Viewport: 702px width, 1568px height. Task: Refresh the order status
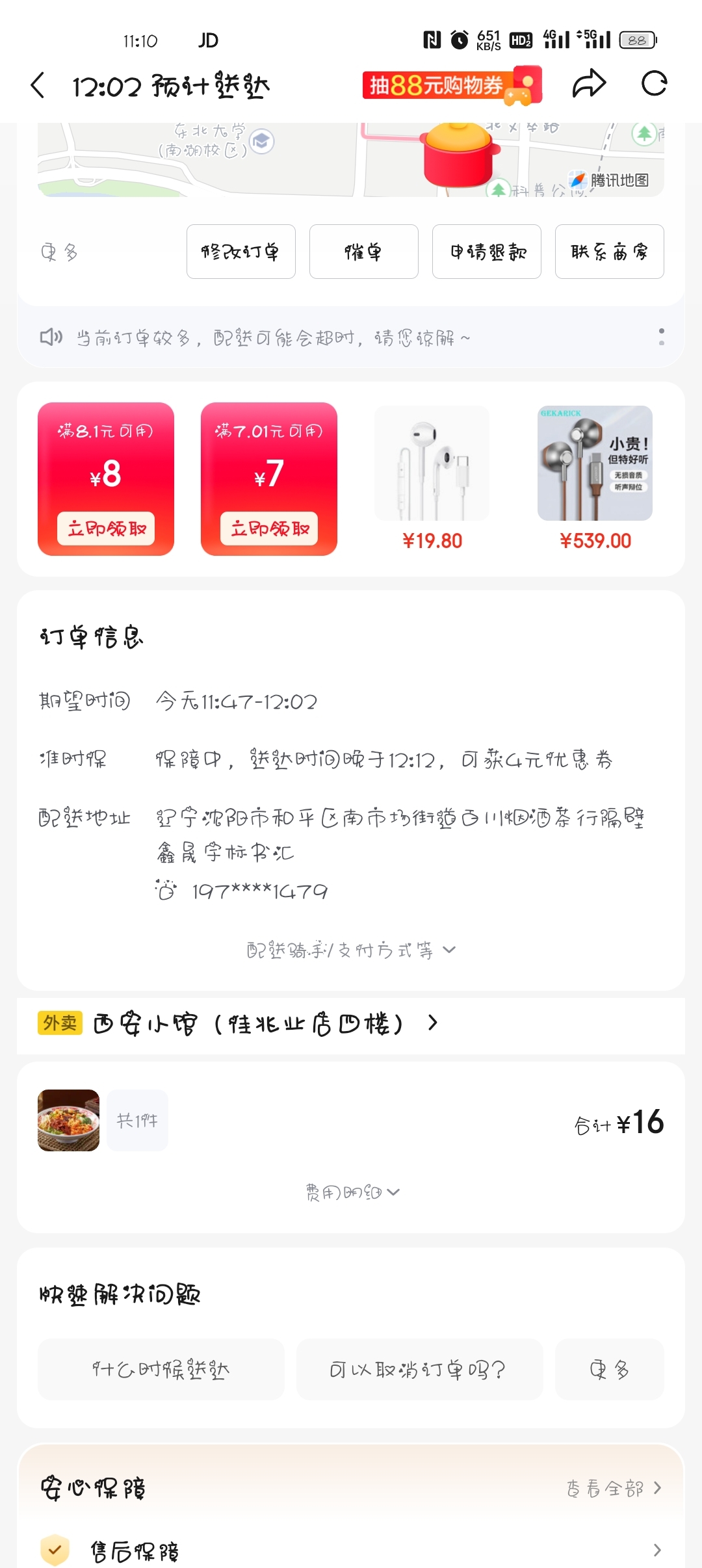tap(654, 84)
